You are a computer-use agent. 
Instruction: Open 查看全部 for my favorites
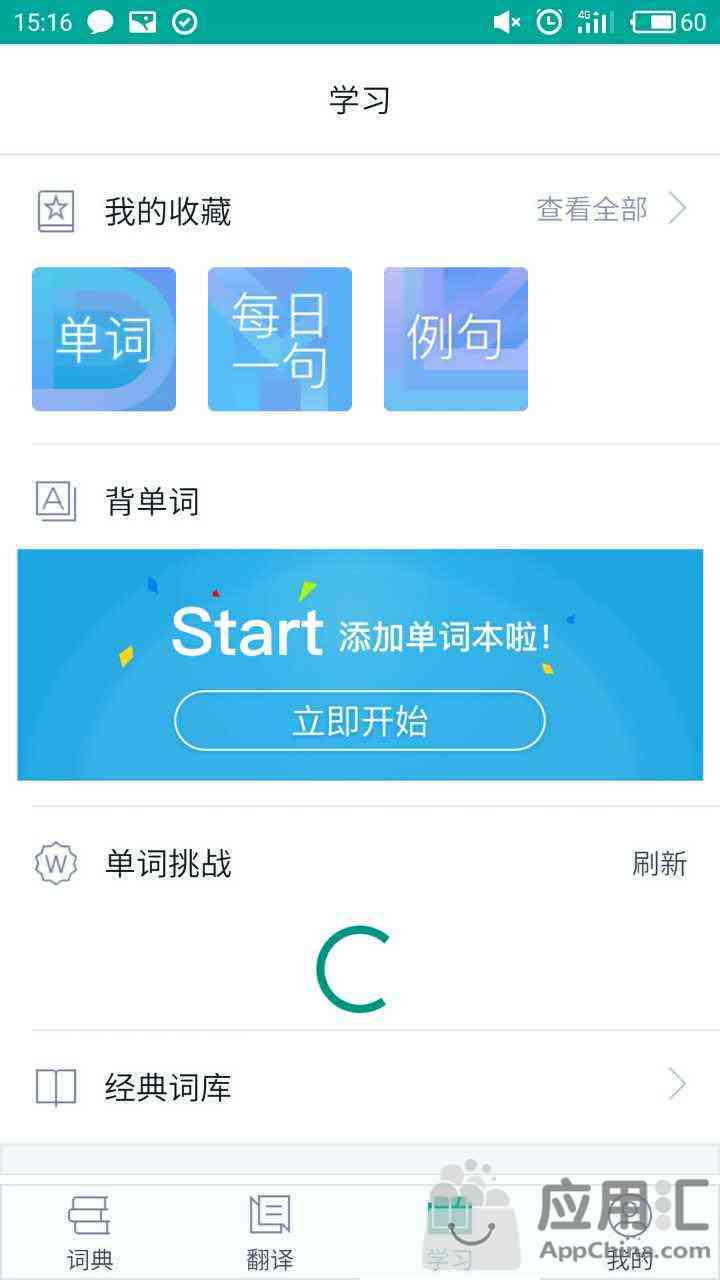point(610,209)
